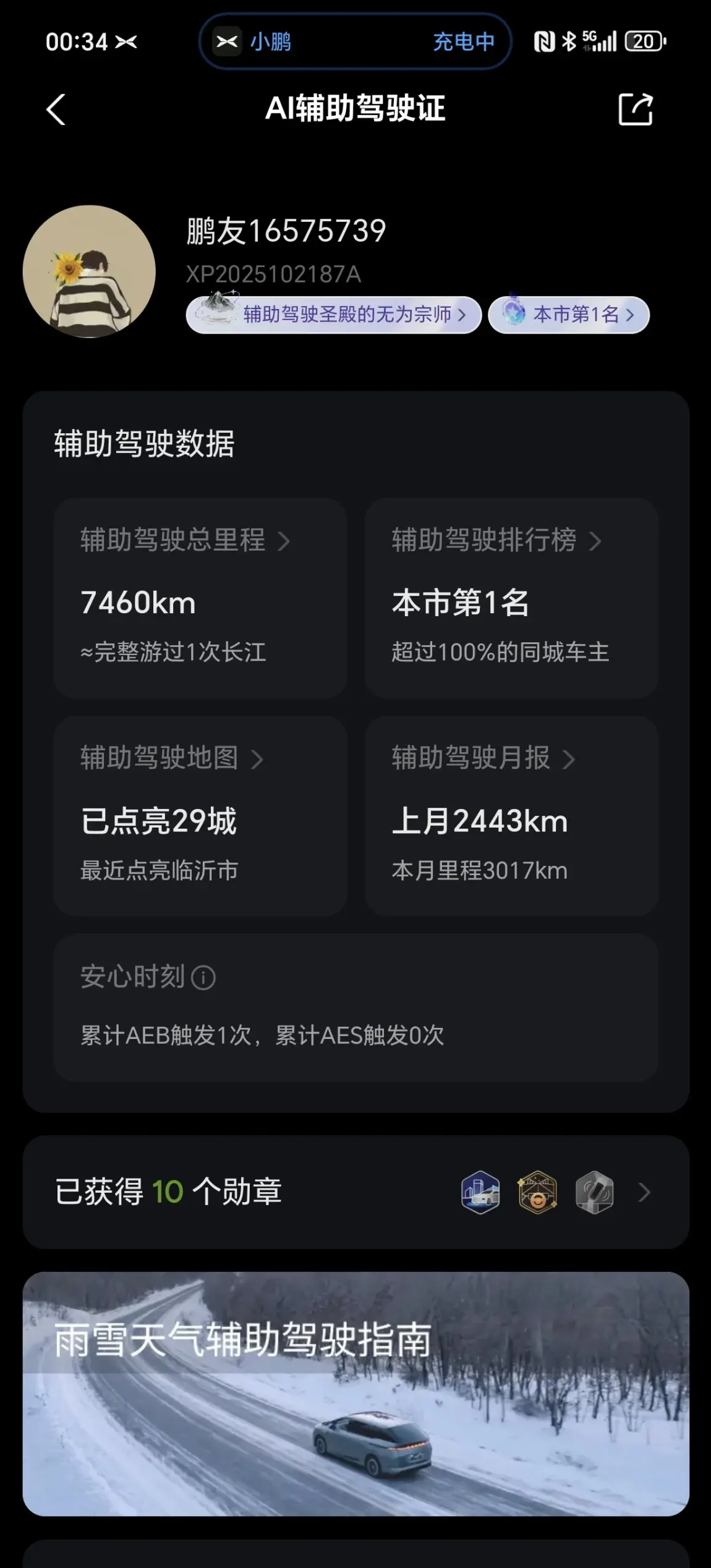
Task: View the 辅助驾驶月报 monthly report
Action: [511, 816]
